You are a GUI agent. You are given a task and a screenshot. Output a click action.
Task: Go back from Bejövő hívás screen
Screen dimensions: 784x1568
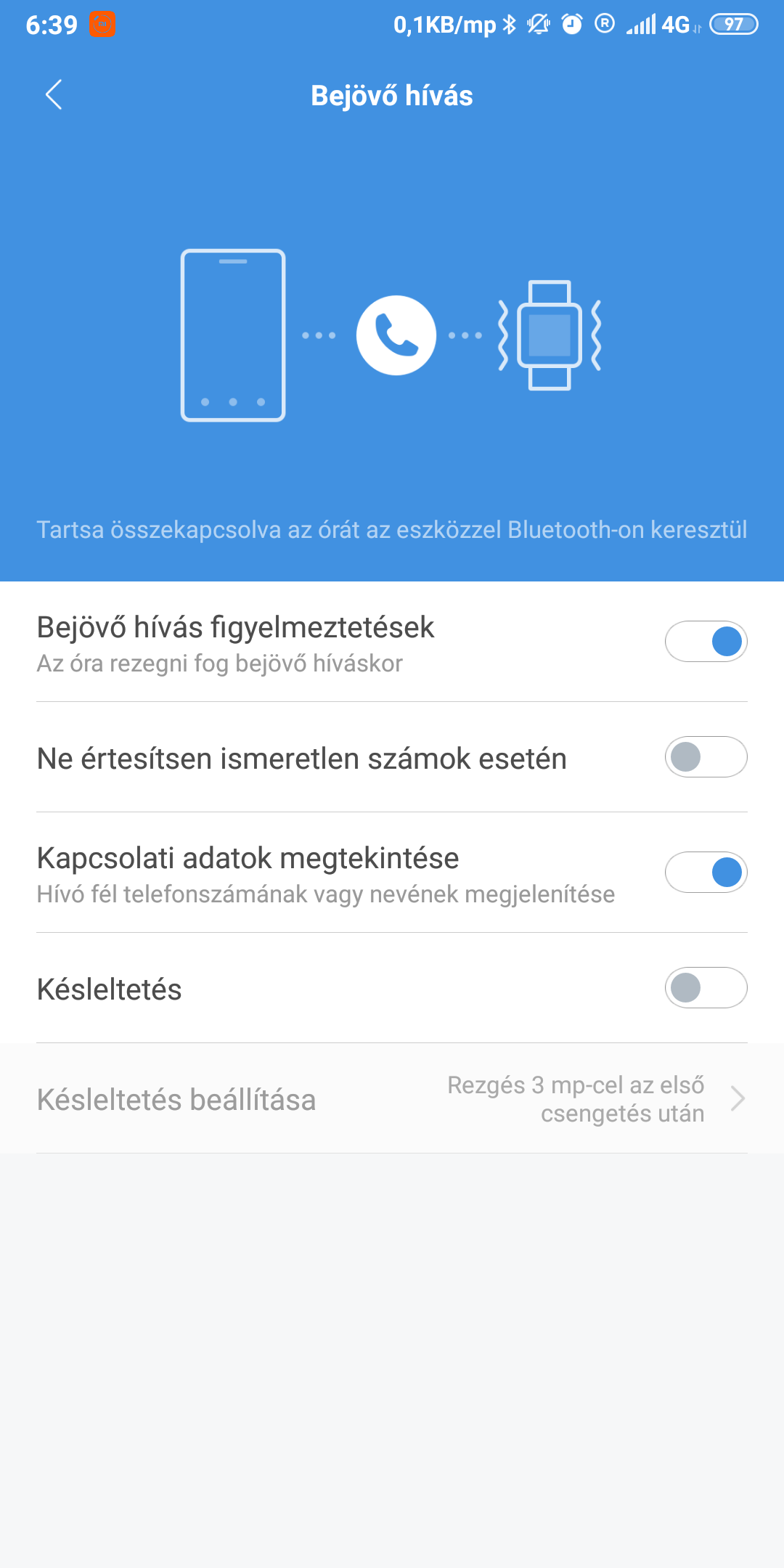(54, 95)
